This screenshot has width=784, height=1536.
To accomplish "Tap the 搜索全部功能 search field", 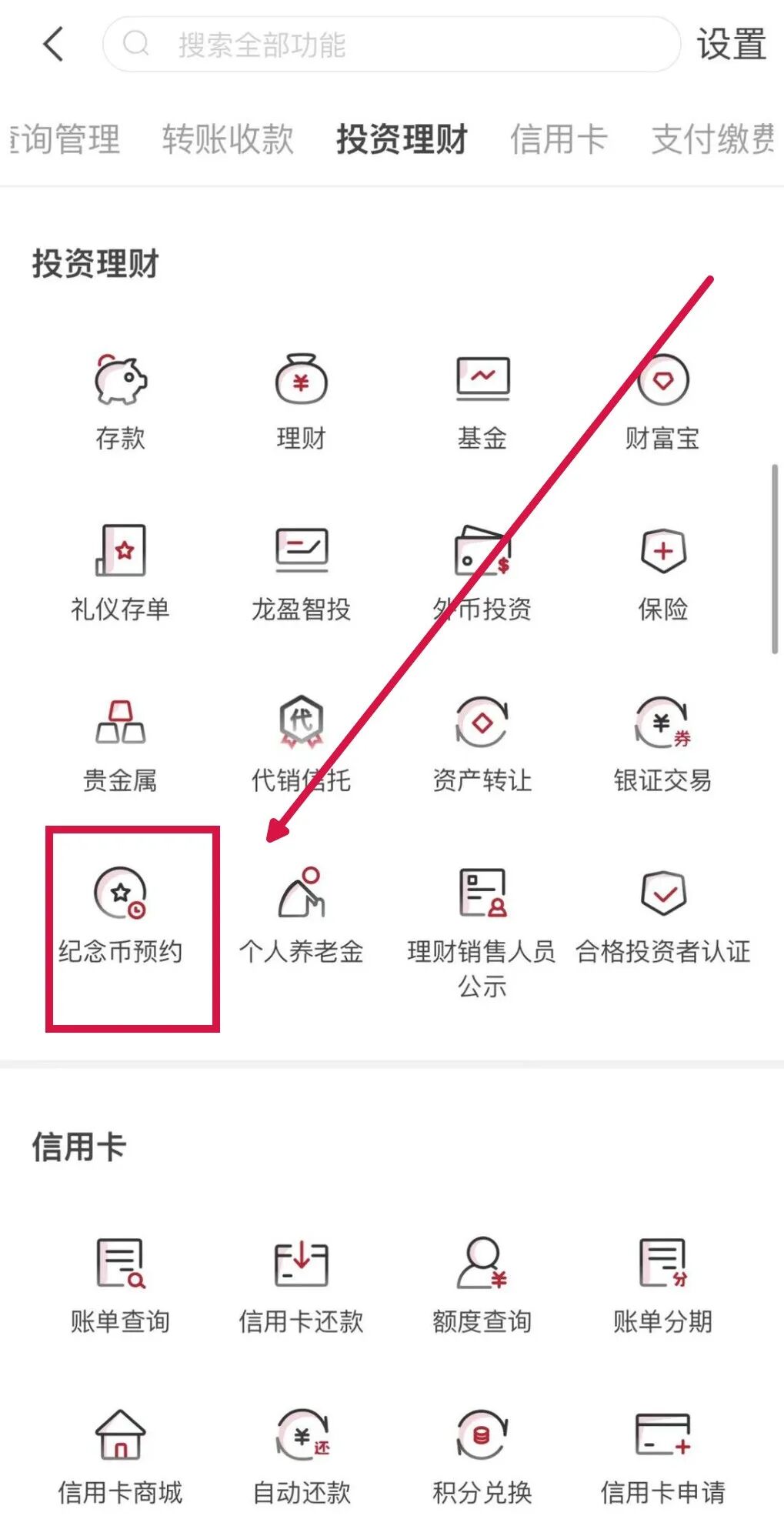I will [x=391, y=45].
